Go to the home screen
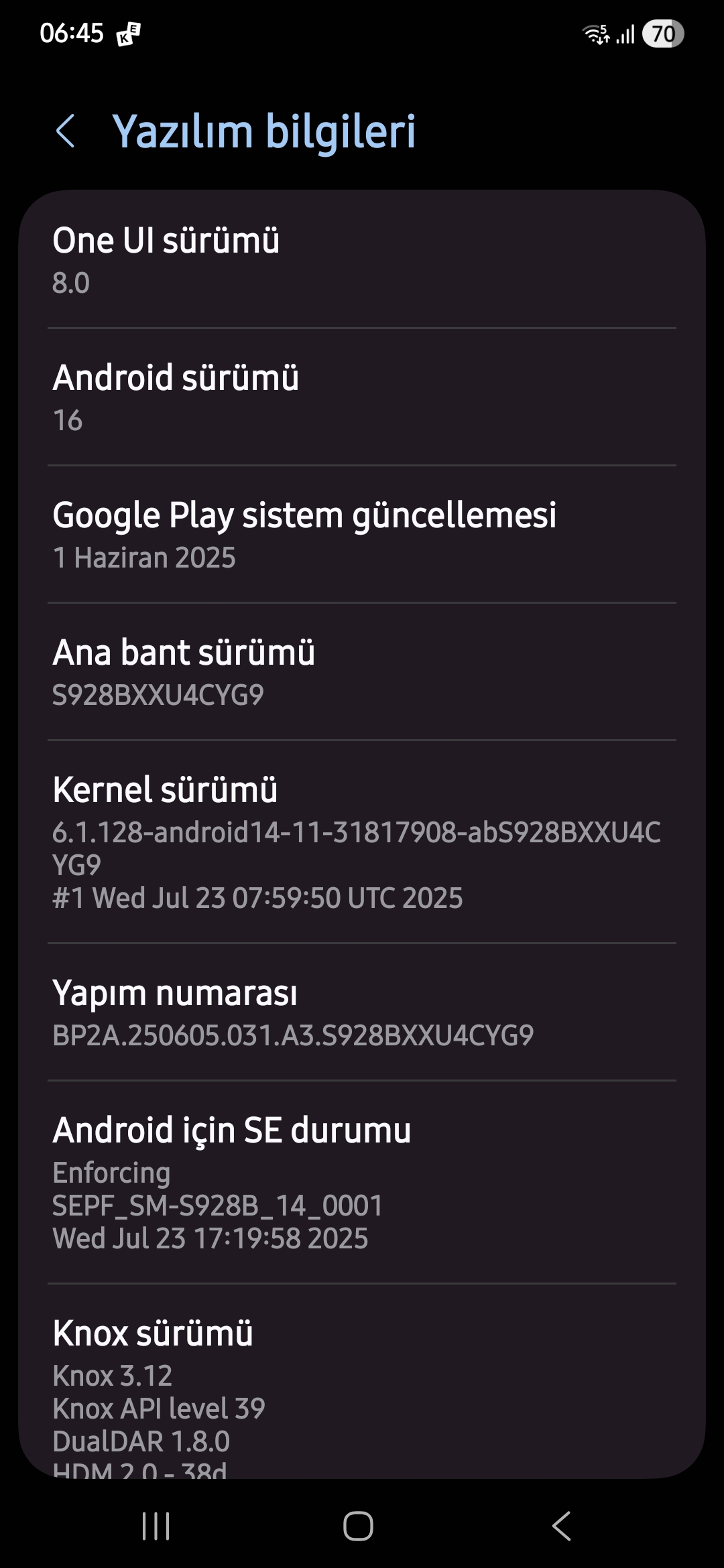The width and height of the screenshot is (724, 1568). [359, 1526]
